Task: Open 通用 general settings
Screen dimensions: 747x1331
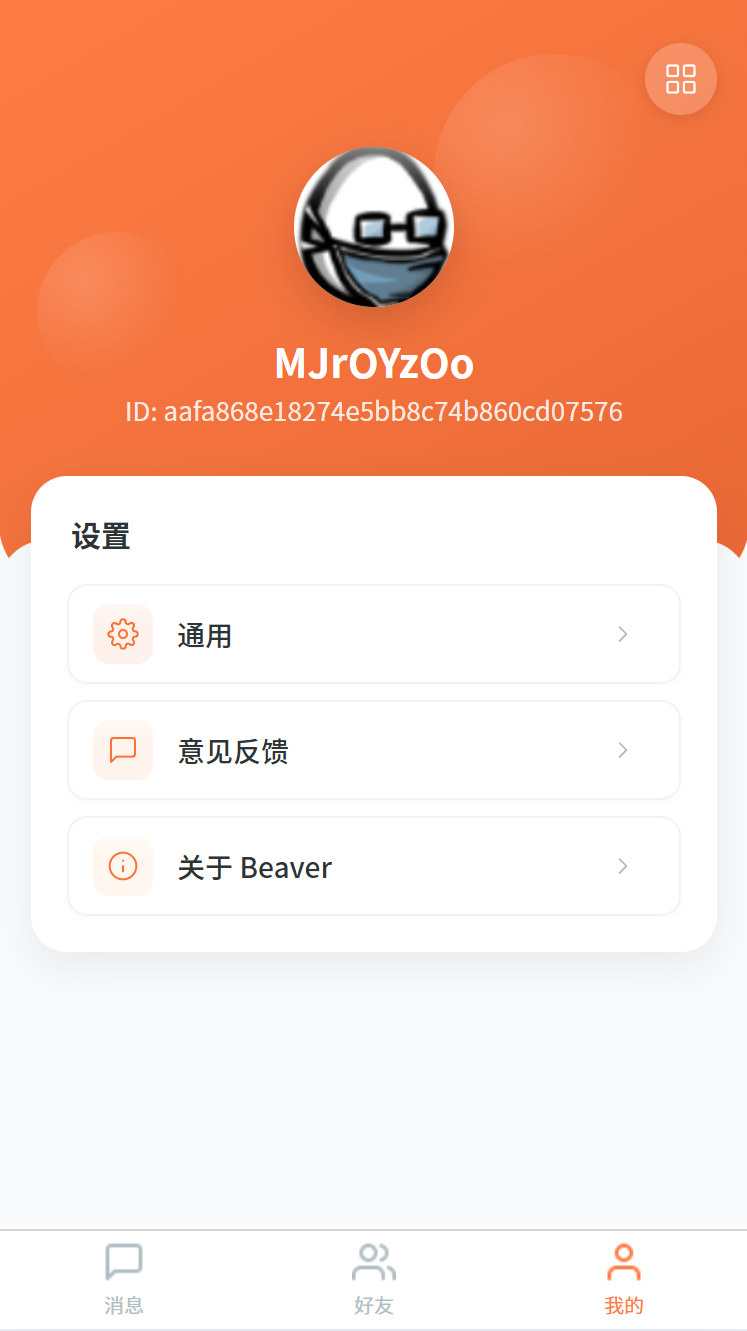Action: [x=374, y=635]
